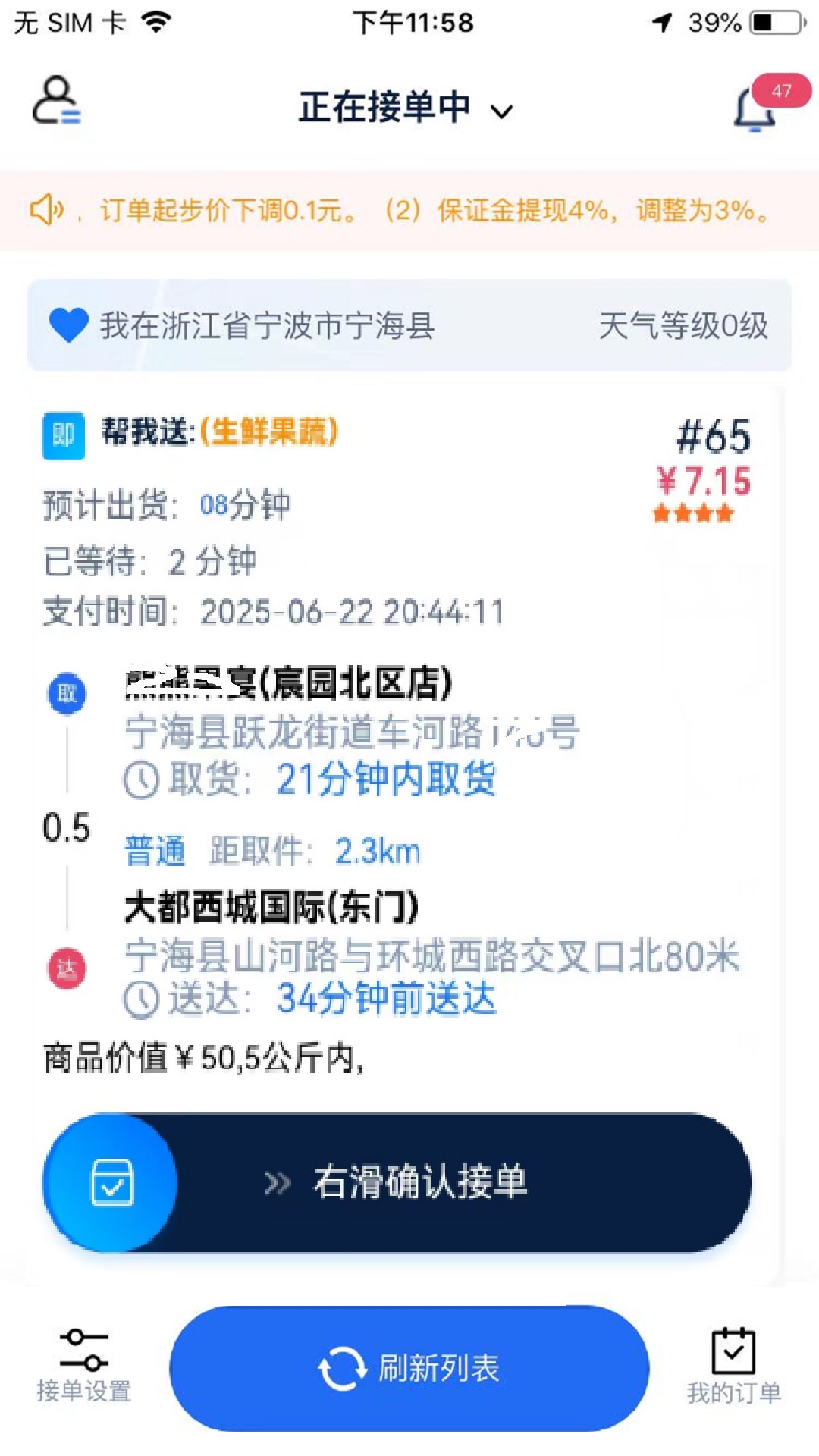Click 刷新列表 to refresh the order list

point(409,1367)
